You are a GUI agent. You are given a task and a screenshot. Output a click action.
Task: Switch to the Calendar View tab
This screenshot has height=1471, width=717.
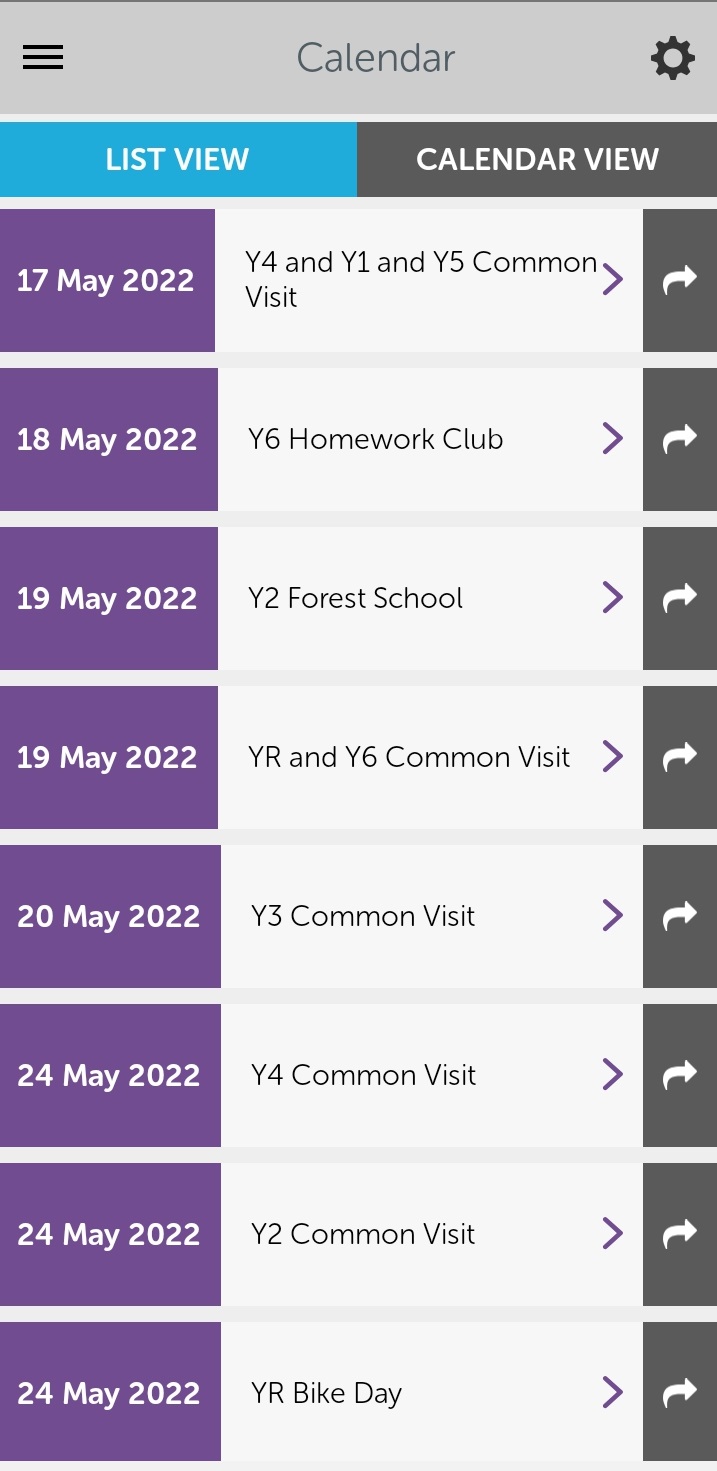[537, 160]
